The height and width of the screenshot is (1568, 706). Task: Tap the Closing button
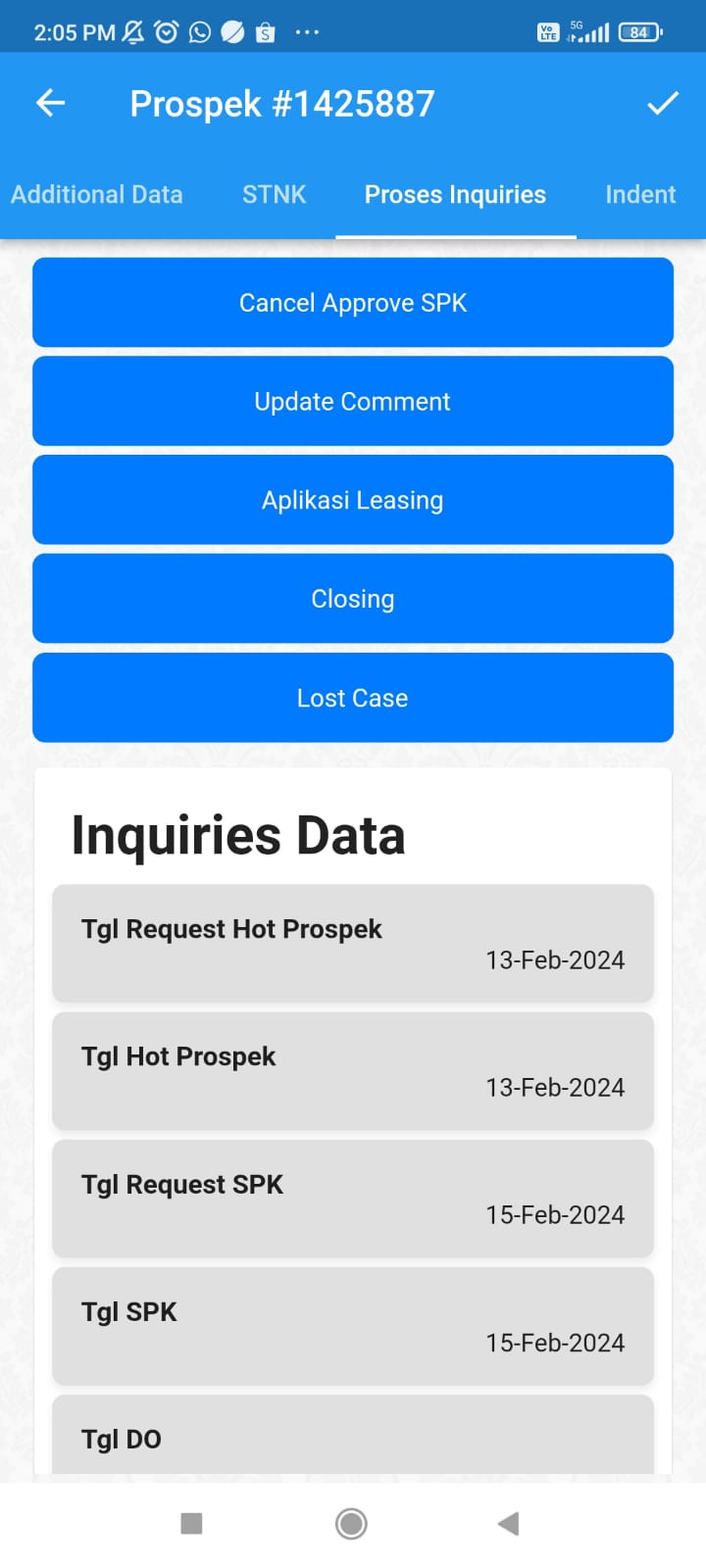(353, 599)
